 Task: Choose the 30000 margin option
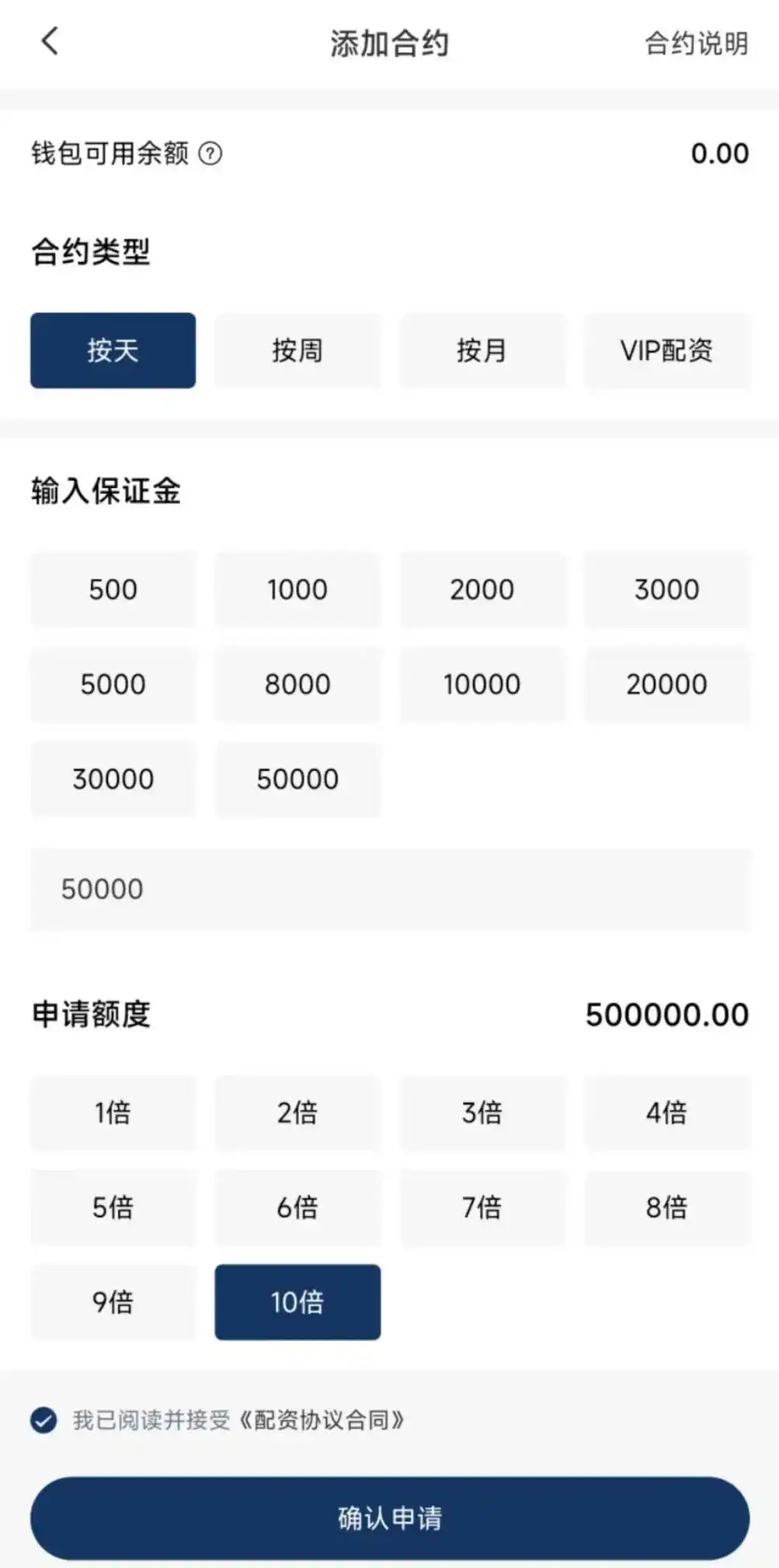112,779
